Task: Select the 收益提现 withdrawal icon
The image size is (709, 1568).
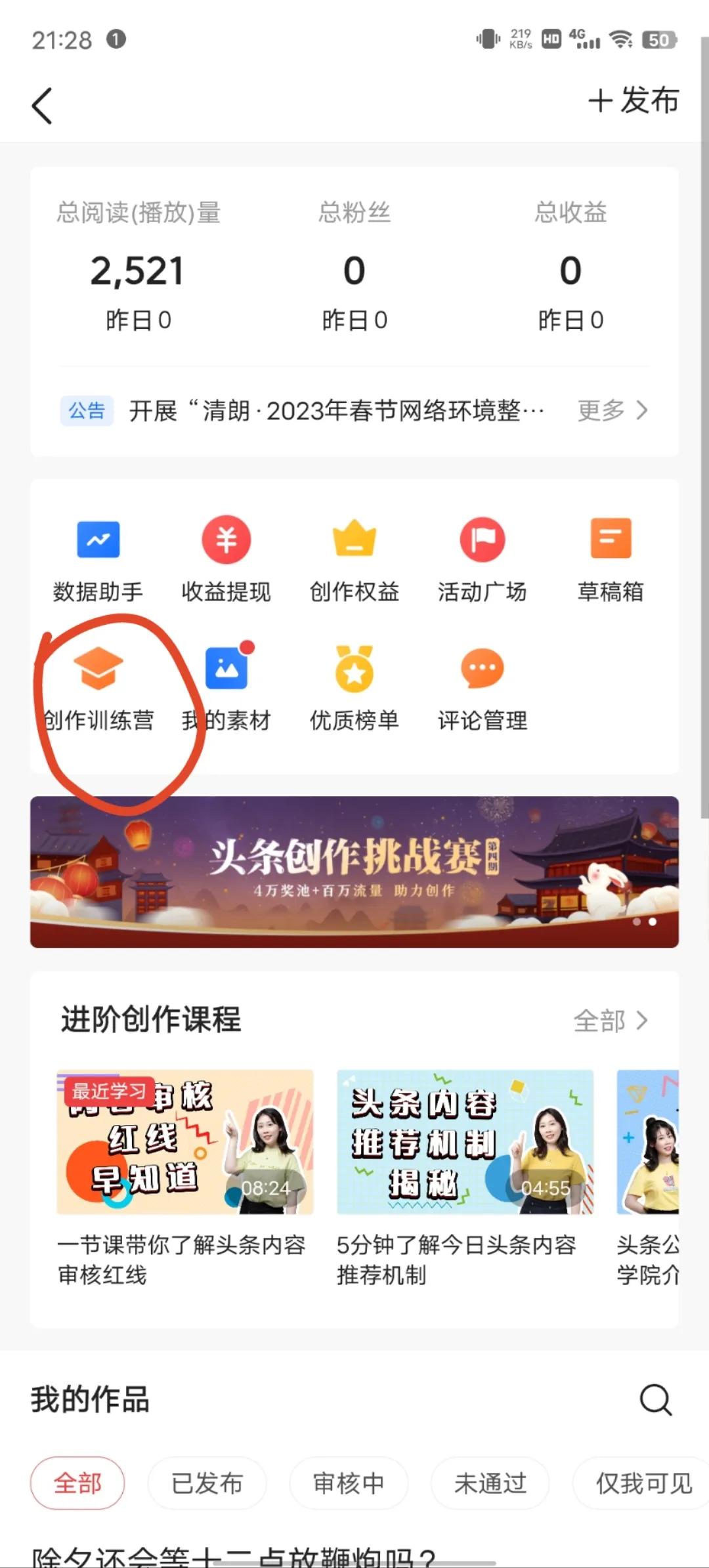Action: (226, 561)
